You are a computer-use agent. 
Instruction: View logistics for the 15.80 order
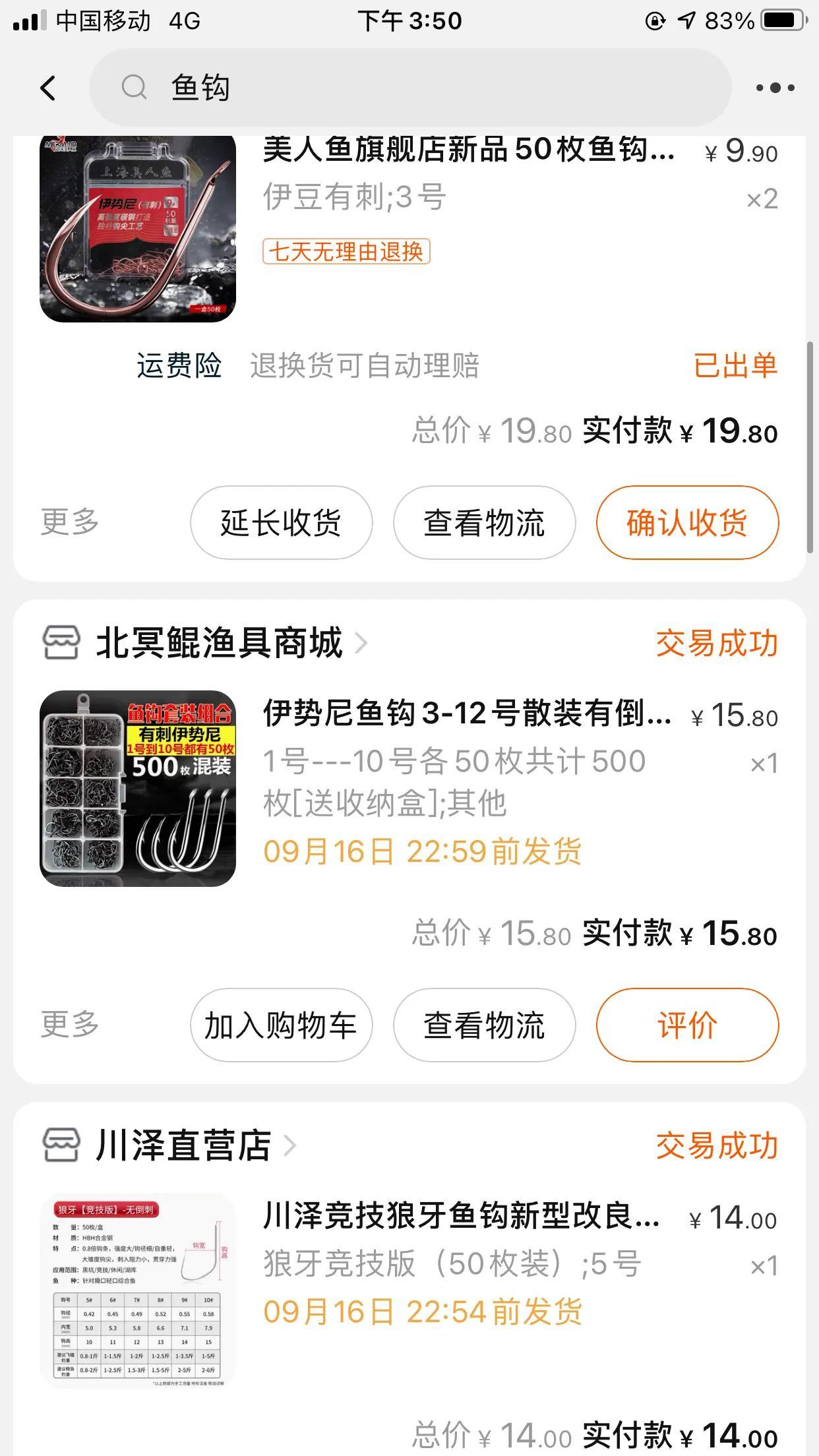(485, 1025)
